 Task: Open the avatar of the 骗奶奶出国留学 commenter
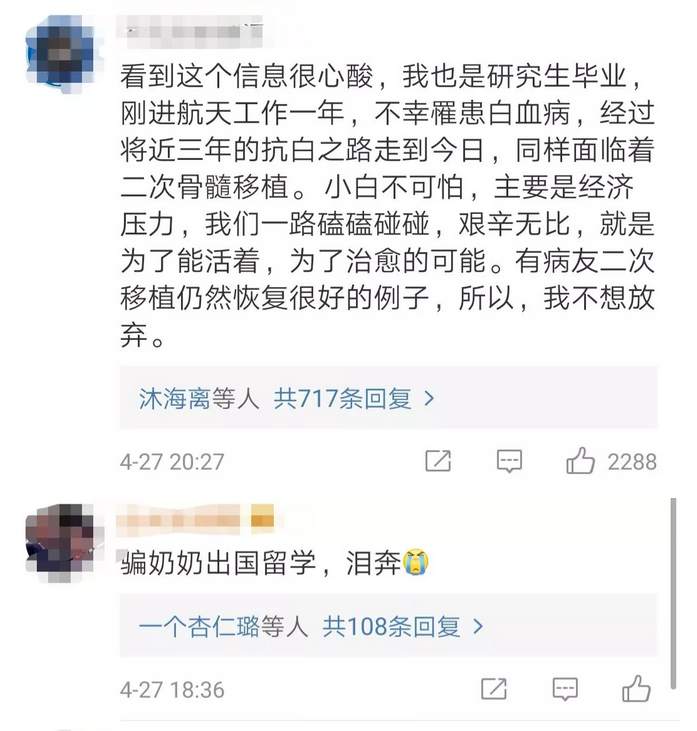coord(60,540)
